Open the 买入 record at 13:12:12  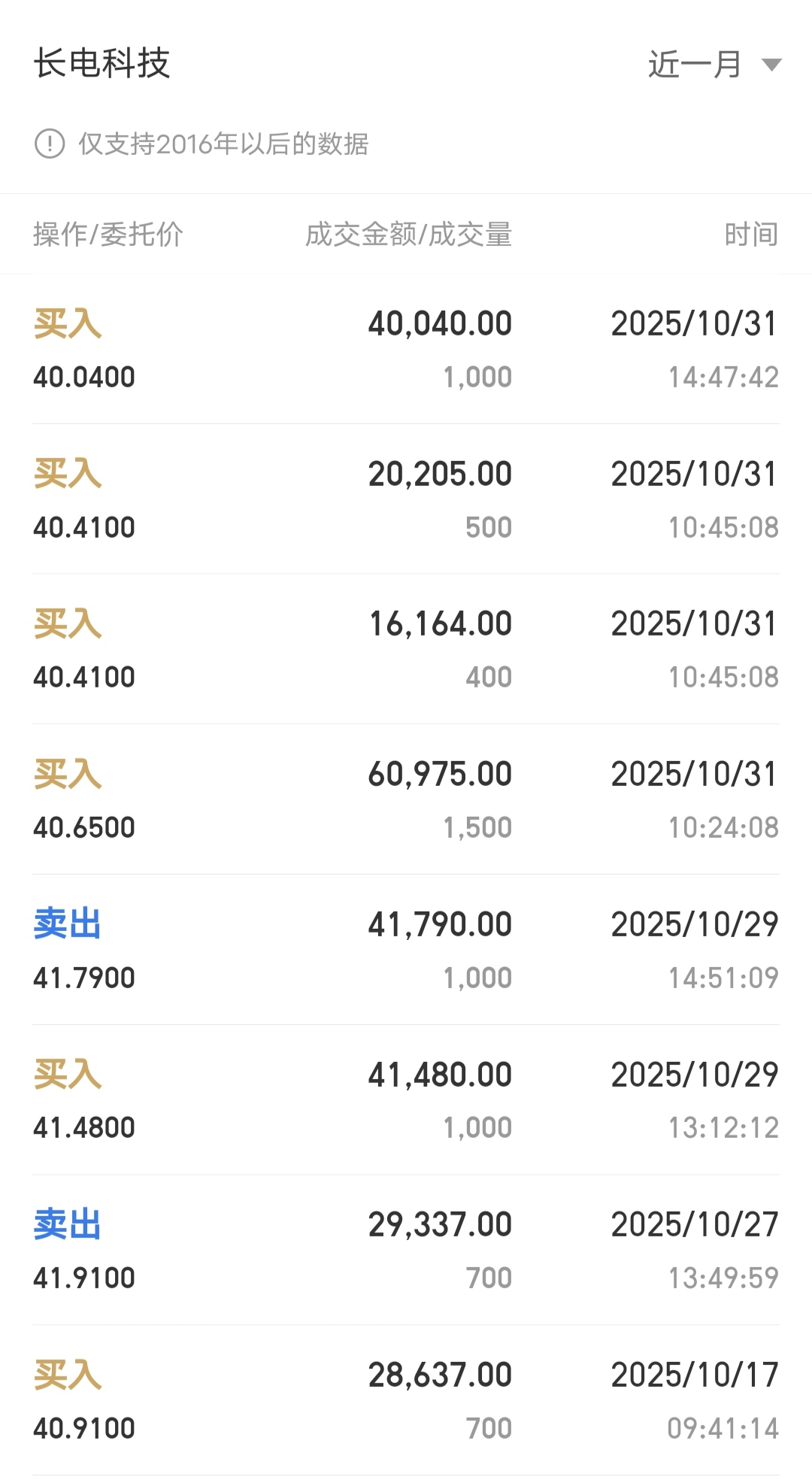click(406, 1099)
